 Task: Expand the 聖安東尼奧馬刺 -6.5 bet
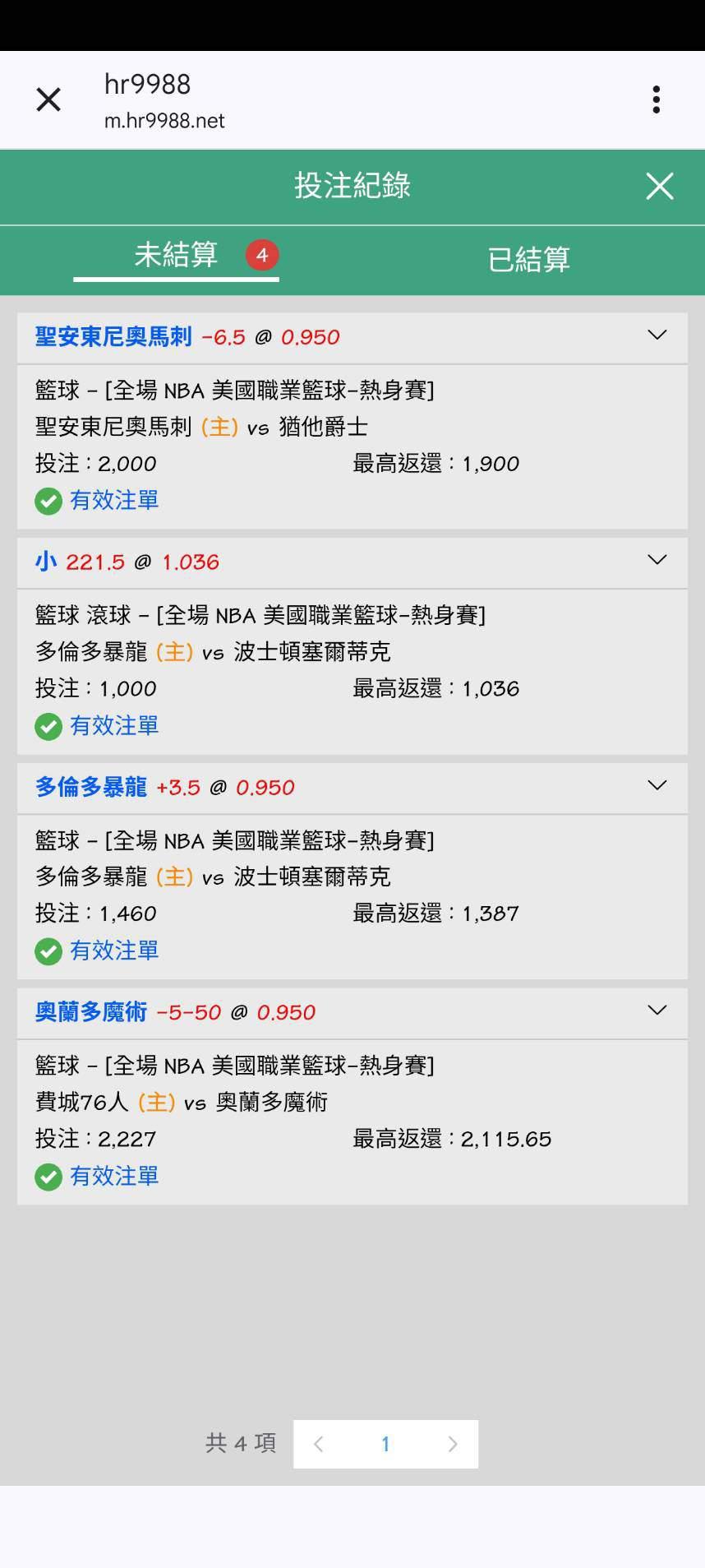(x=657, y=335)
